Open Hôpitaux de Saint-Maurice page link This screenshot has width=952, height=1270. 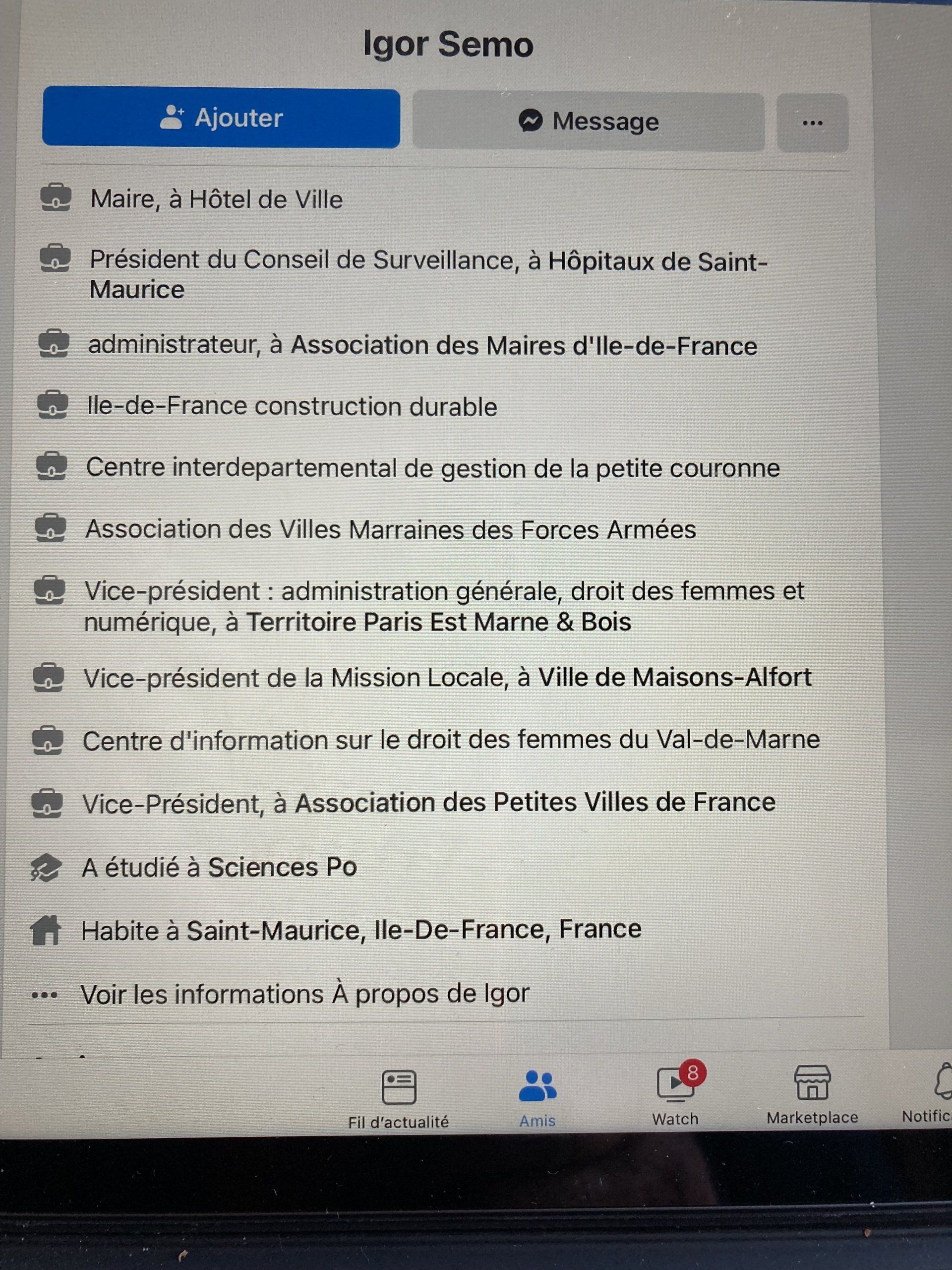(428, 275)
